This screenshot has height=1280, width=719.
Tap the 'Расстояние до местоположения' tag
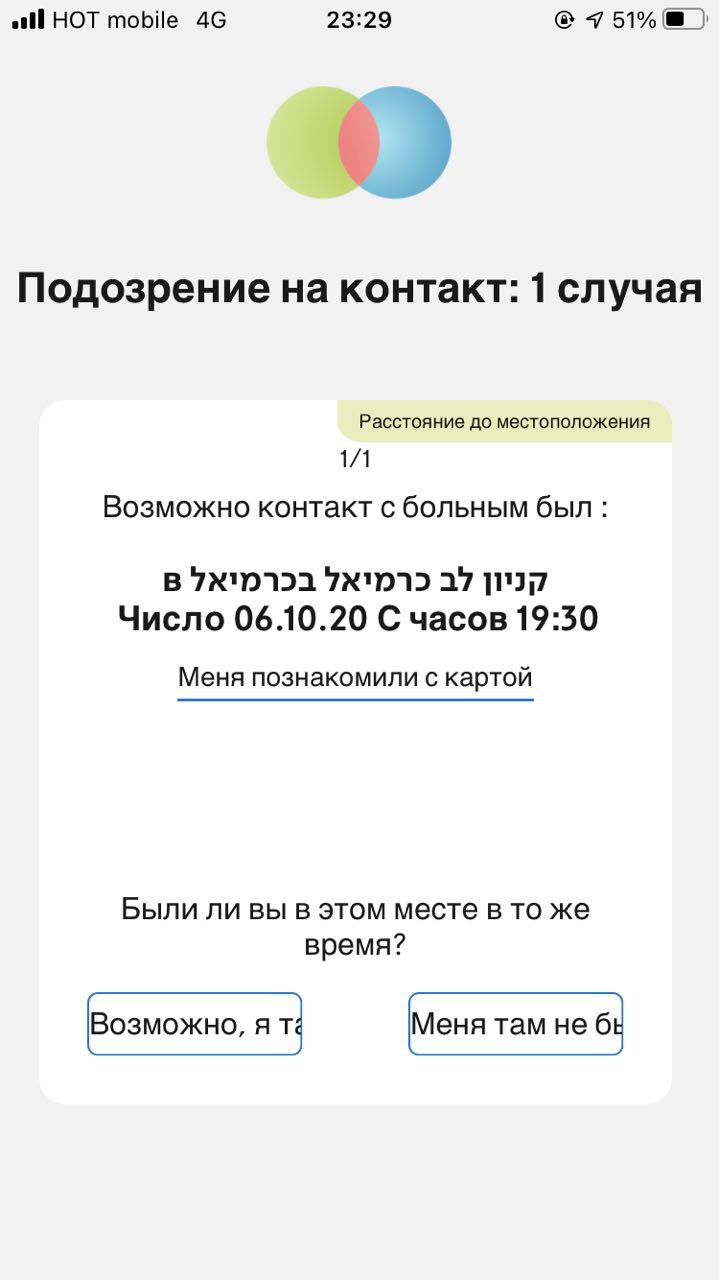point(504,421)
